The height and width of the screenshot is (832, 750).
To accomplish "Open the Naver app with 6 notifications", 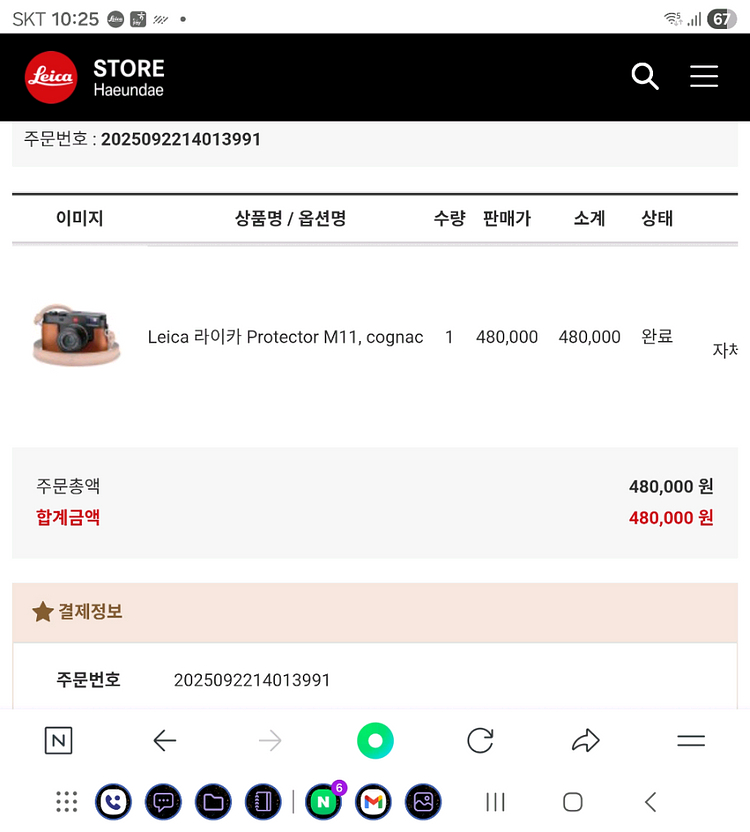I will click(x=323, y=802).
